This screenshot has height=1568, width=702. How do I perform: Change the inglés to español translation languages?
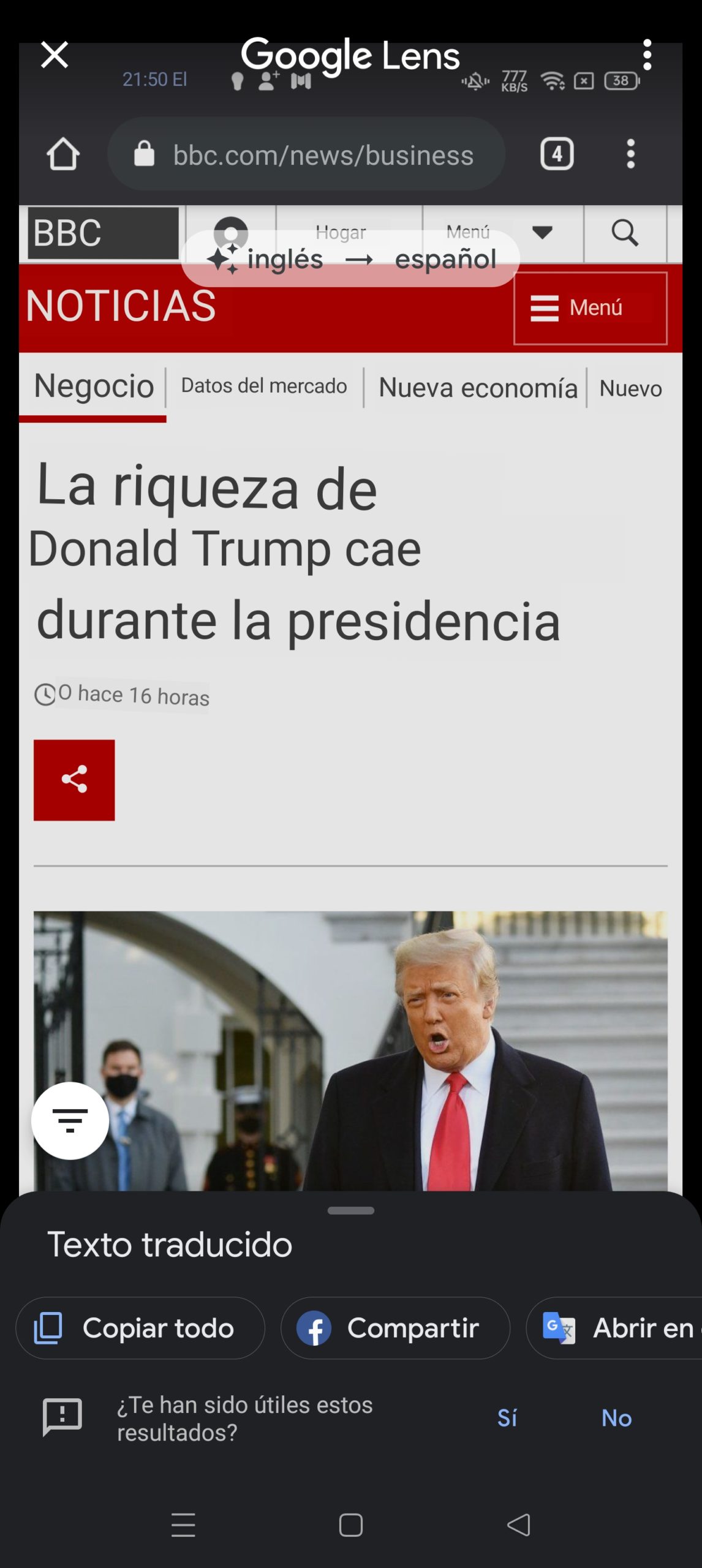point(350,259)
